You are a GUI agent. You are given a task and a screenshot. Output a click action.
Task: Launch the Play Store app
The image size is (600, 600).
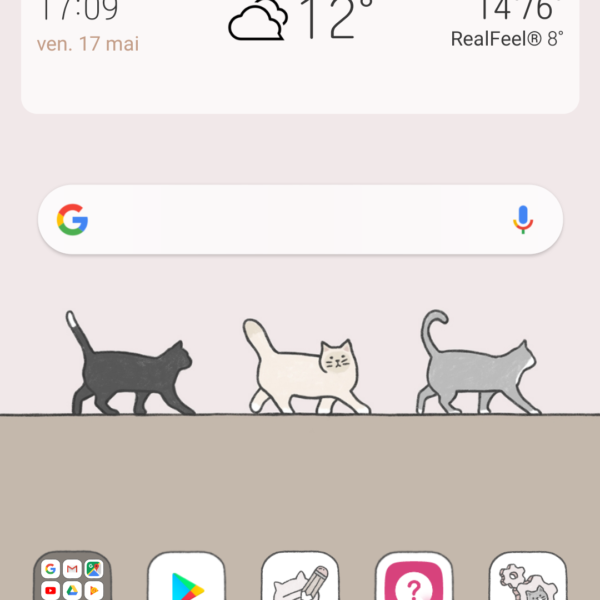point(186,580)
